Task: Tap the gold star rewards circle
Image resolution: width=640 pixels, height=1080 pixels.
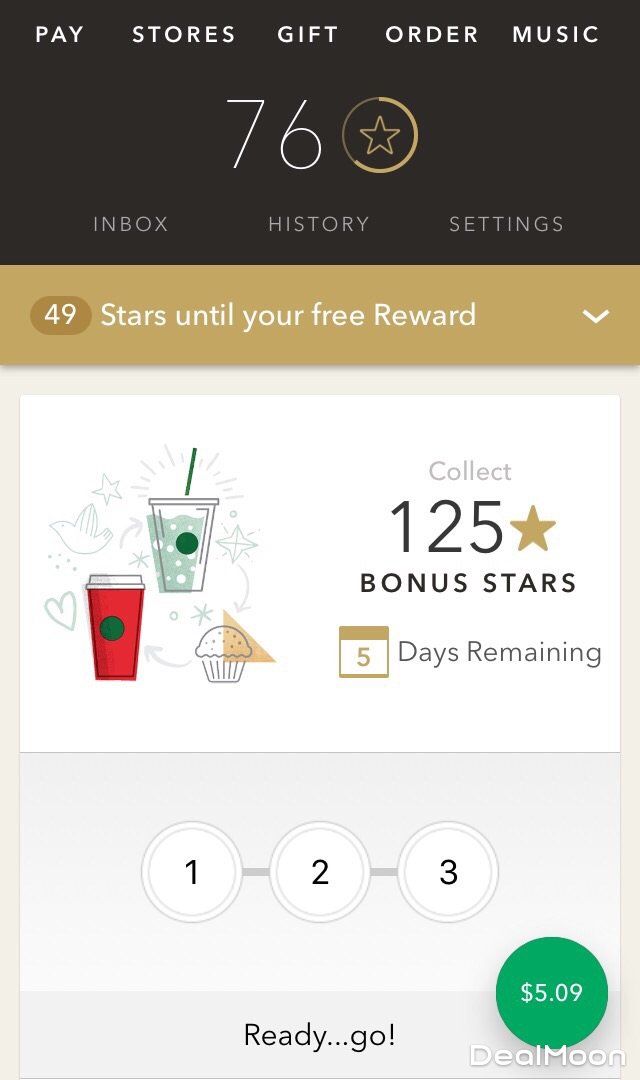Action: click(379, 135)
